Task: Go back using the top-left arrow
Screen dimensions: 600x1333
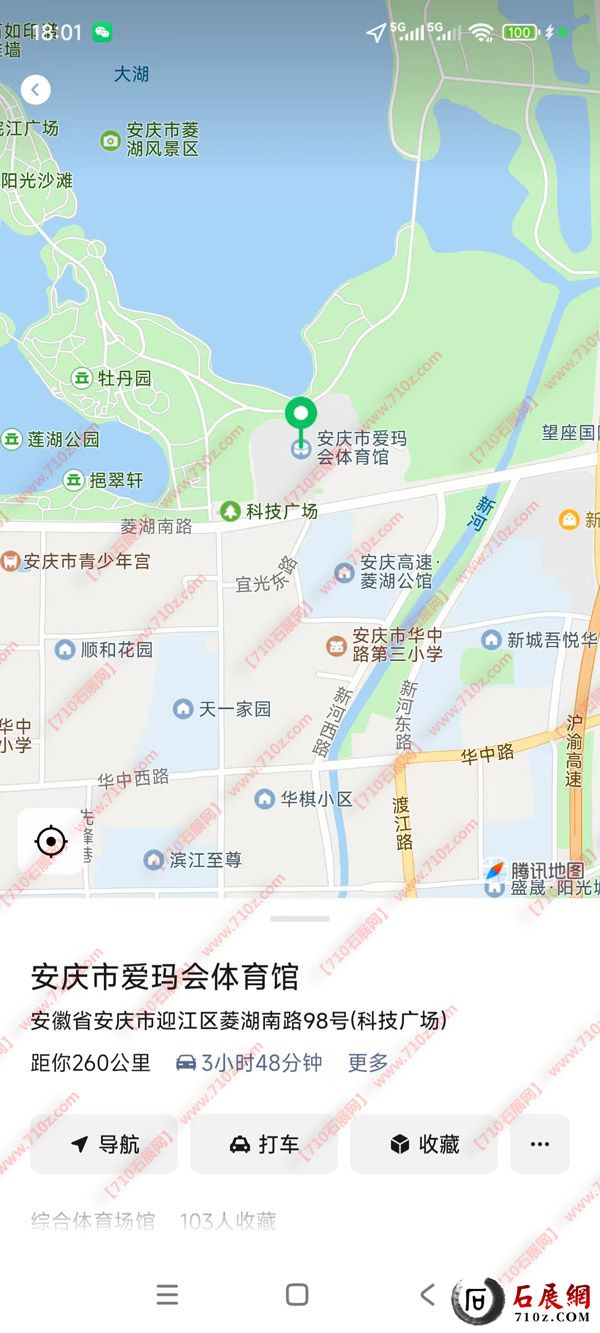Action: point(36,90)
